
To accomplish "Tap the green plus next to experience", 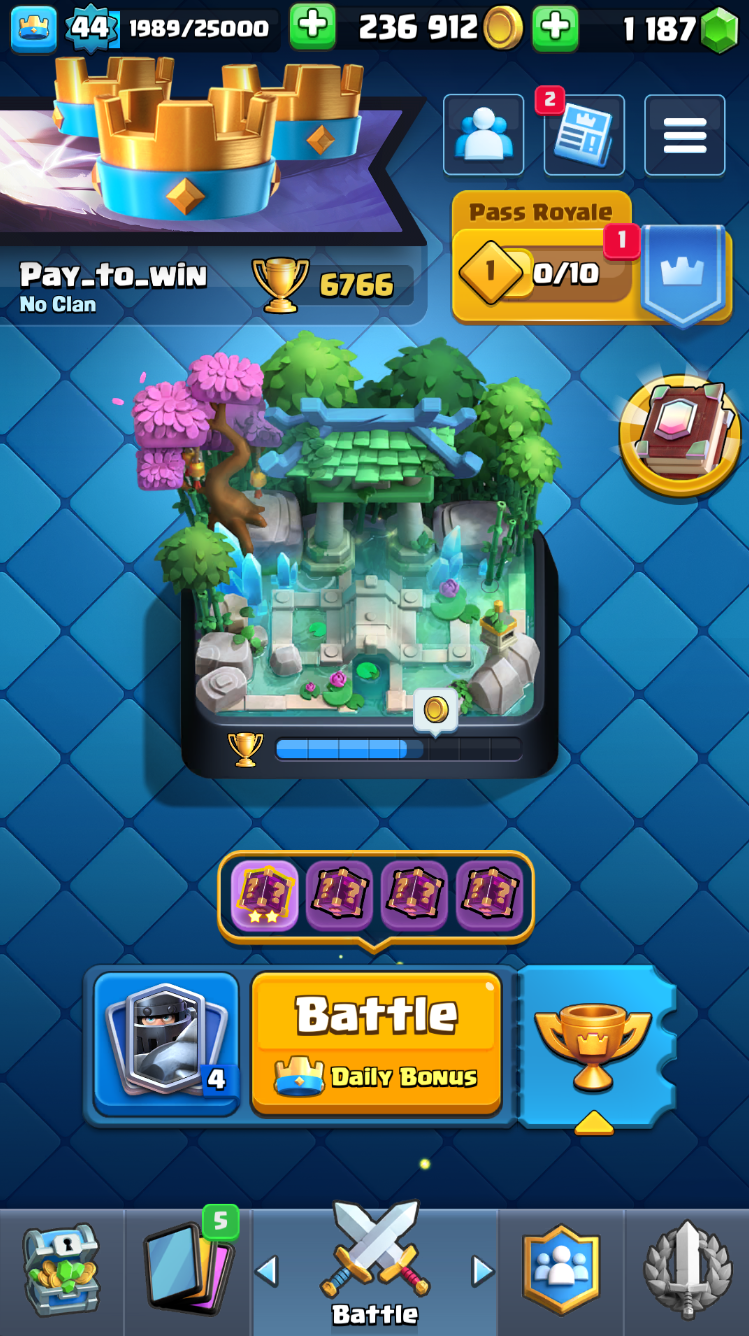I will pyautogui.click(x=313, y=27).
